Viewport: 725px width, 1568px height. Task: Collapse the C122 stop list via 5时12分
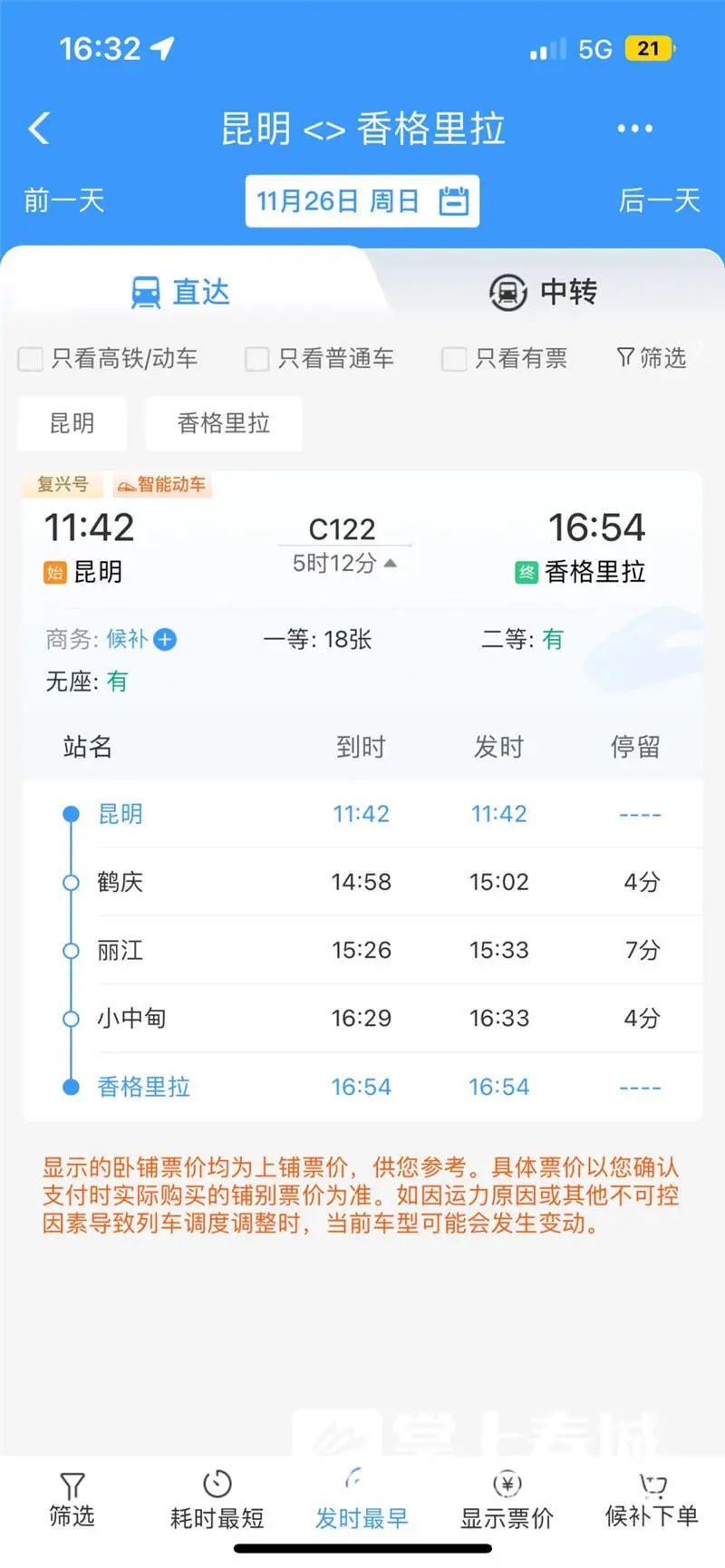point(344,563)
